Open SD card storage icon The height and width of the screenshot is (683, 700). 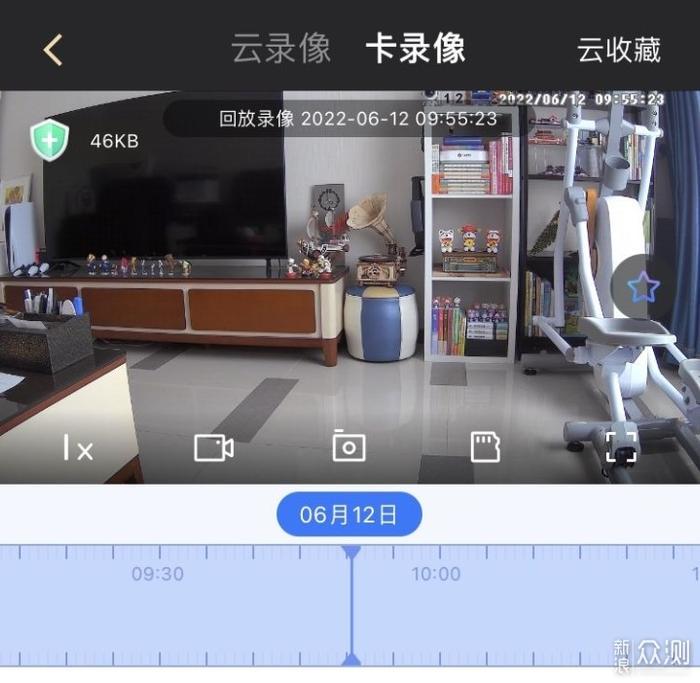click(x=485, y=446)
